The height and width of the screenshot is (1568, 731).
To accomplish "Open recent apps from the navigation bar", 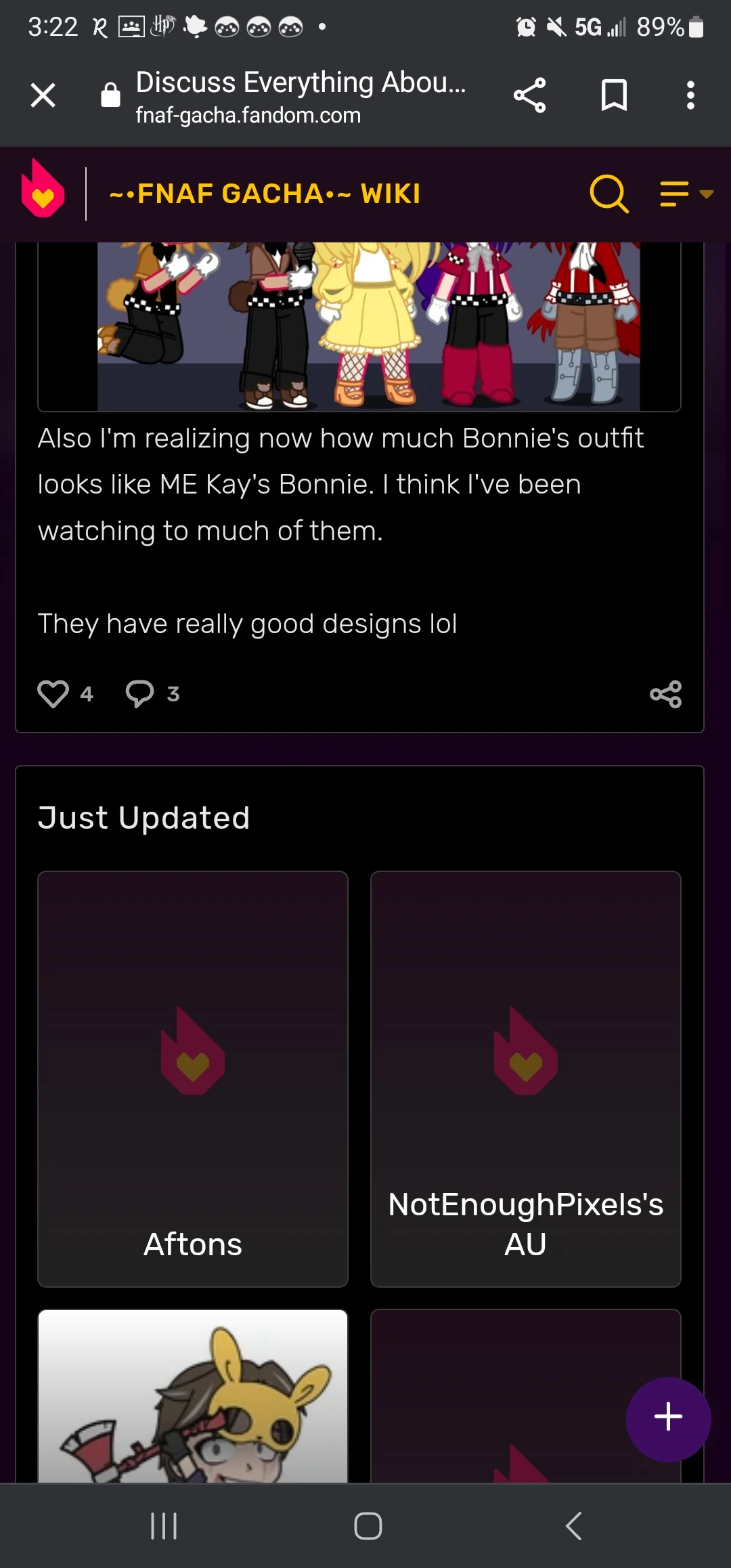I will pyautogui.click(x=164, y=1526).
